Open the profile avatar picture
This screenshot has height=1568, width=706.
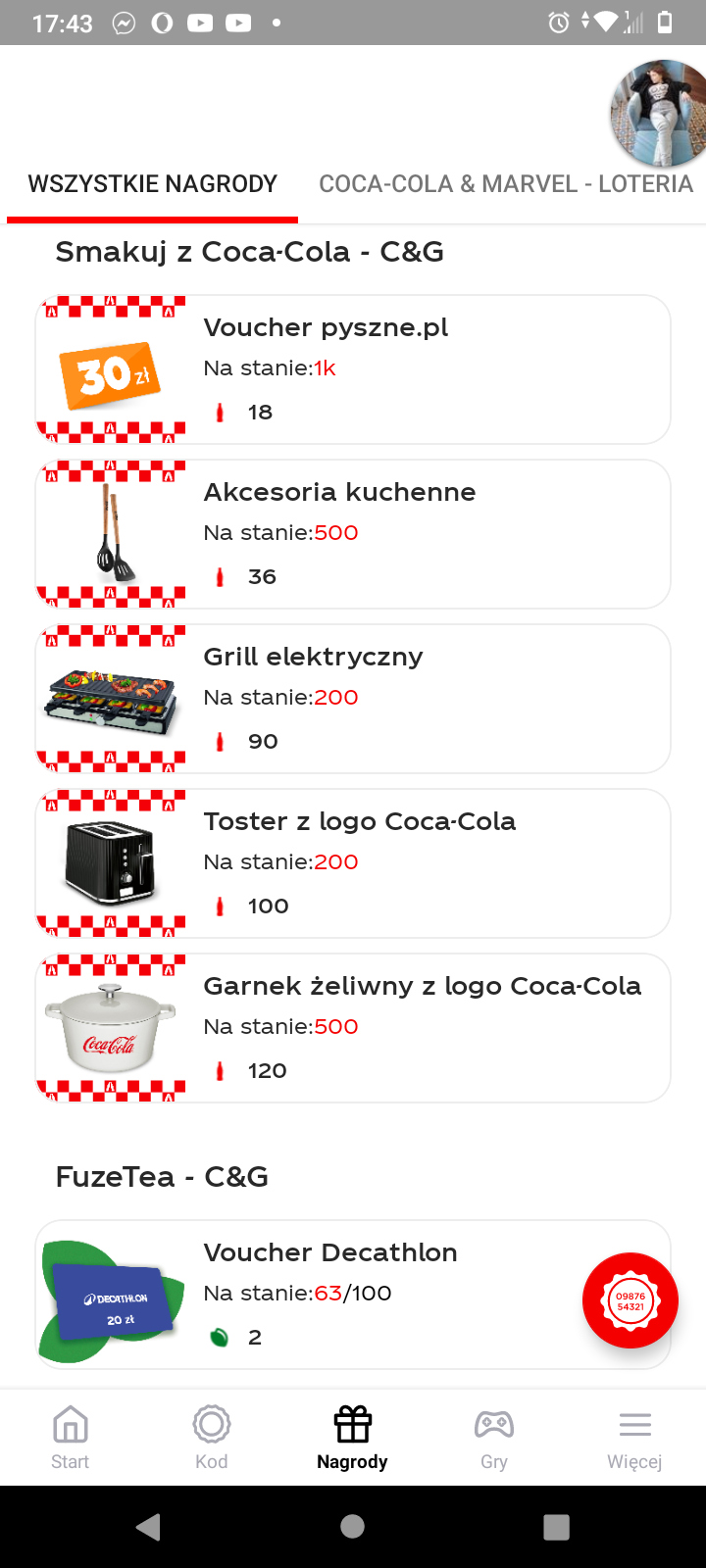tap(659, 113)
